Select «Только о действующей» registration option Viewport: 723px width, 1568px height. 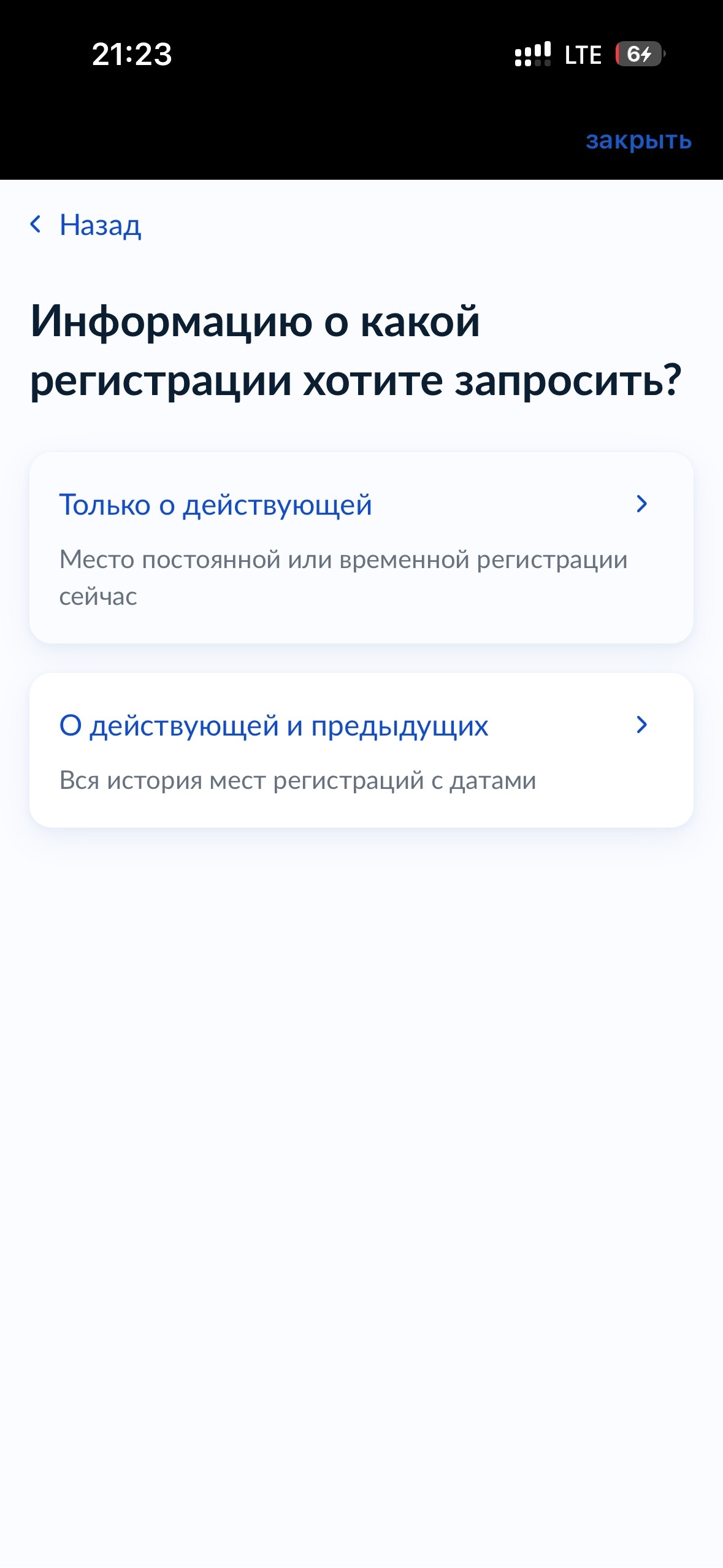361,547
